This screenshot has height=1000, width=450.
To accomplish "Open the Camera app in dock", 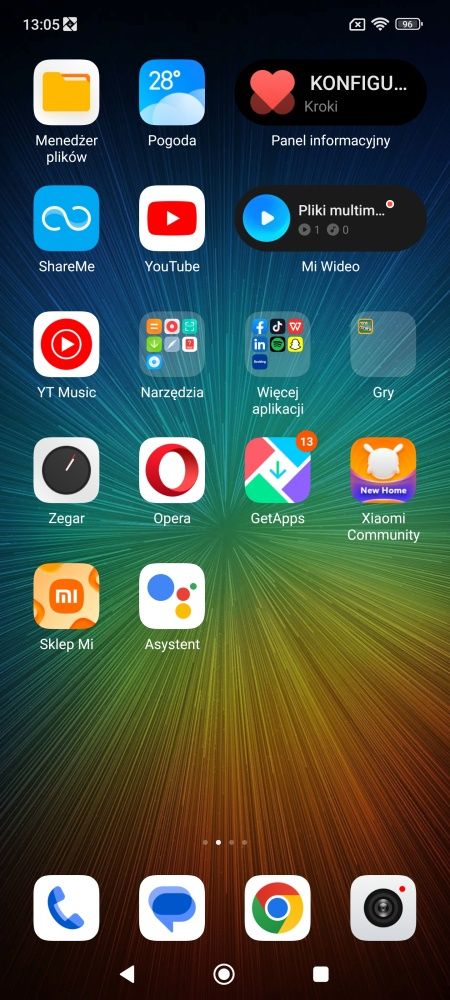I will 383,908.
